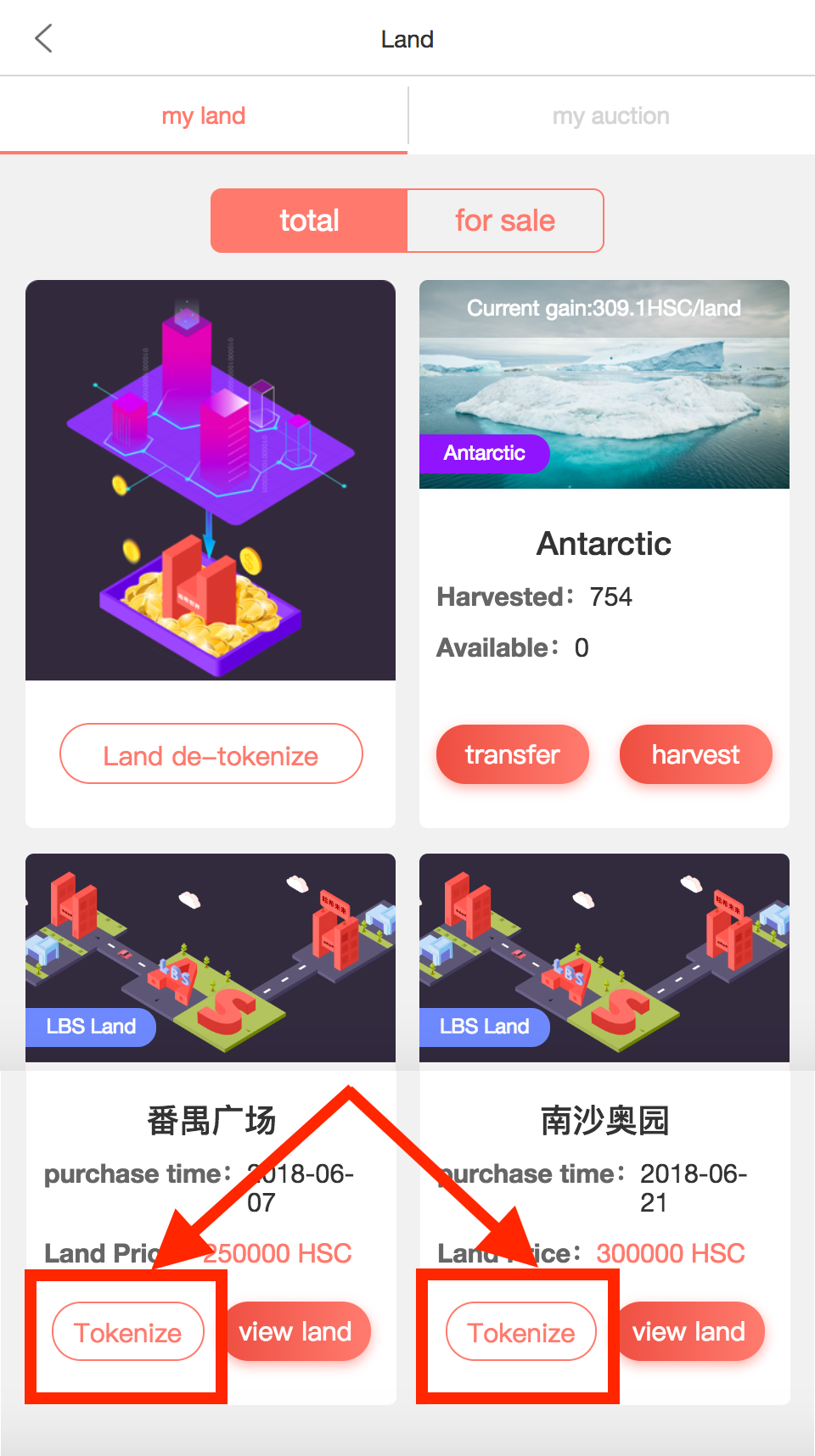Image resolution: width=815 pixels, height=1456 pixels.
Task: Tokenize the 南沙奥园 land
Action: pos(521,1332)
